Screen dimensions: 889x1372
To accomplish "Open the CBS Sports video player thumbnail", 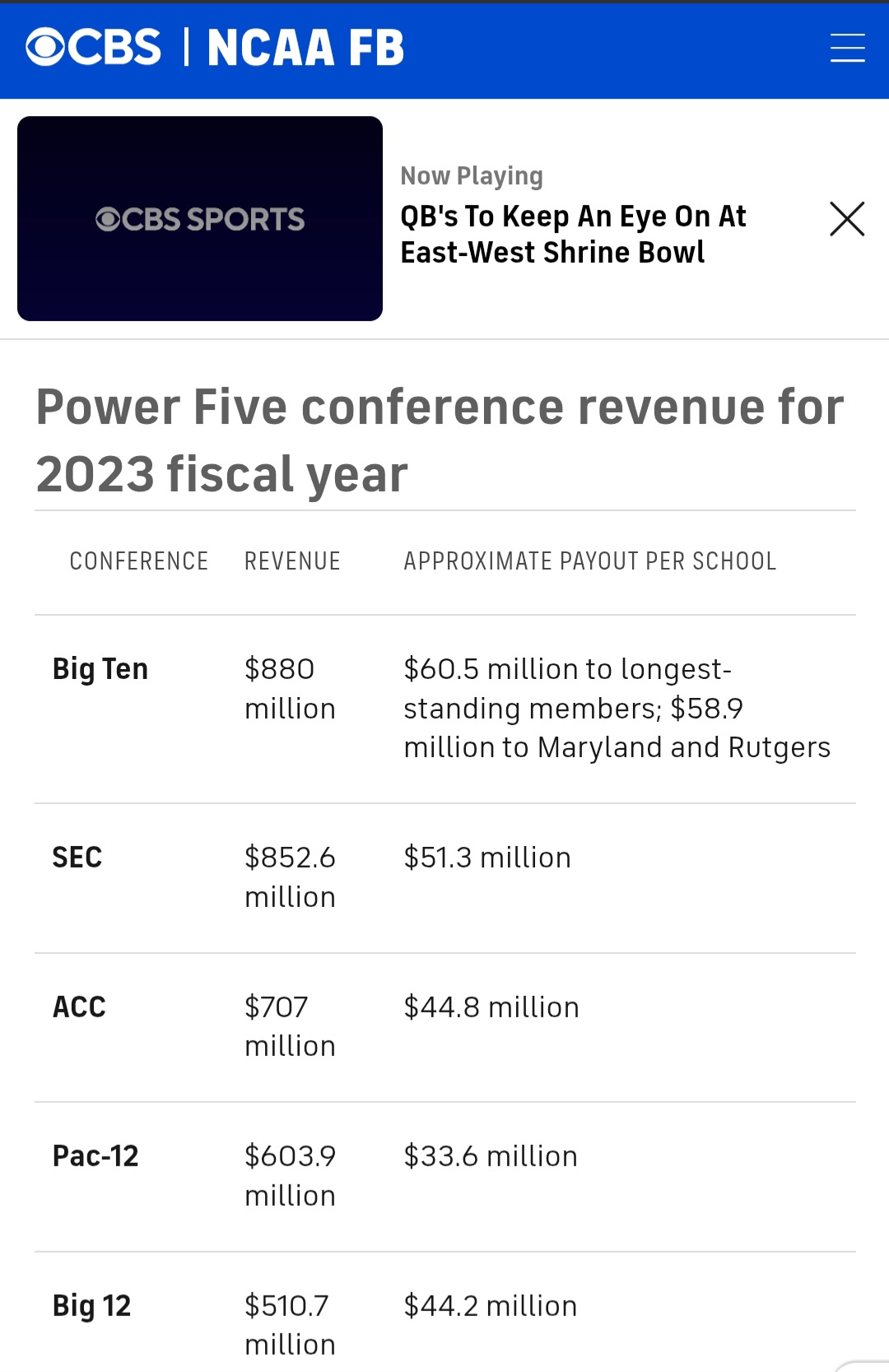I will click(200, 219).
